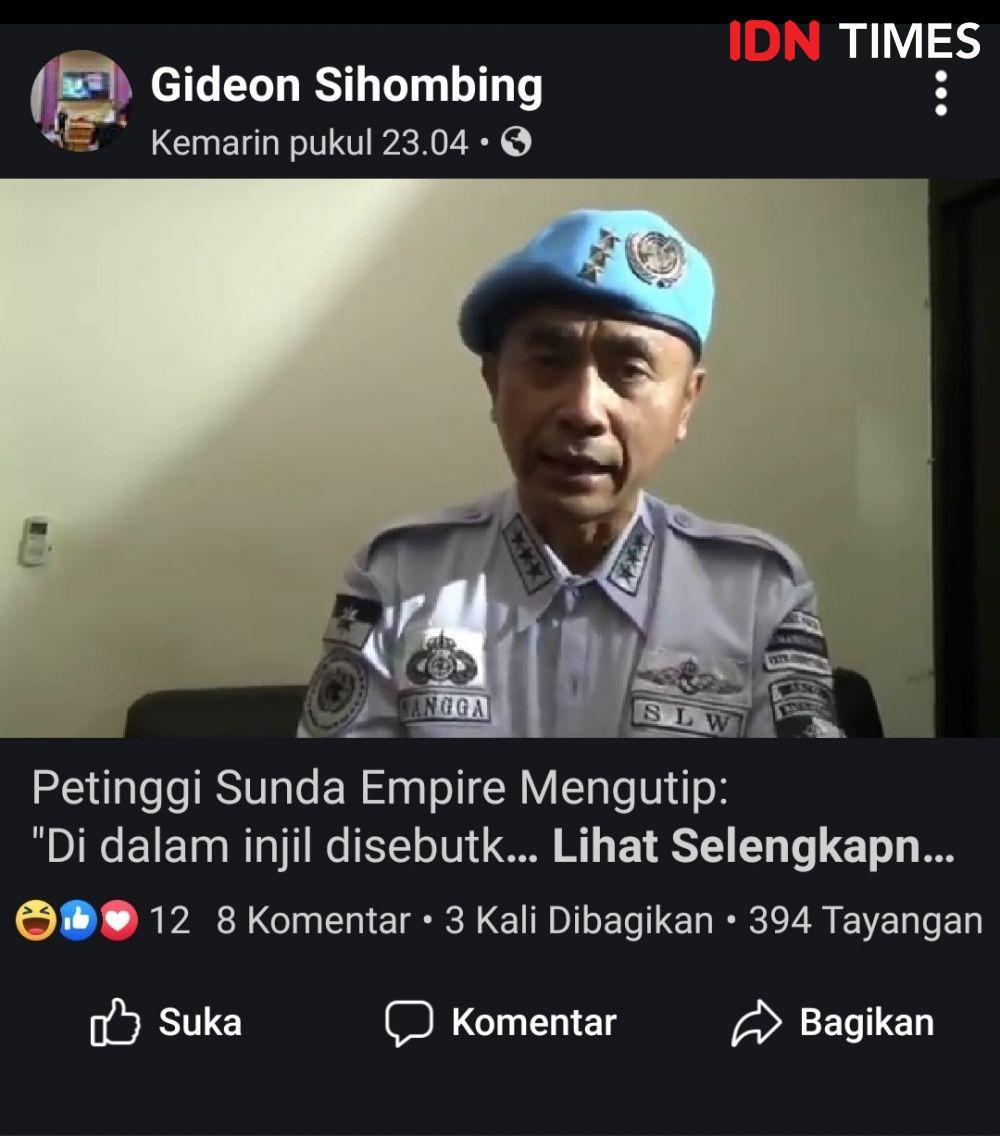
Task: Open Gideon Sihombing's profile picture
Action: (x=81, y=101)
